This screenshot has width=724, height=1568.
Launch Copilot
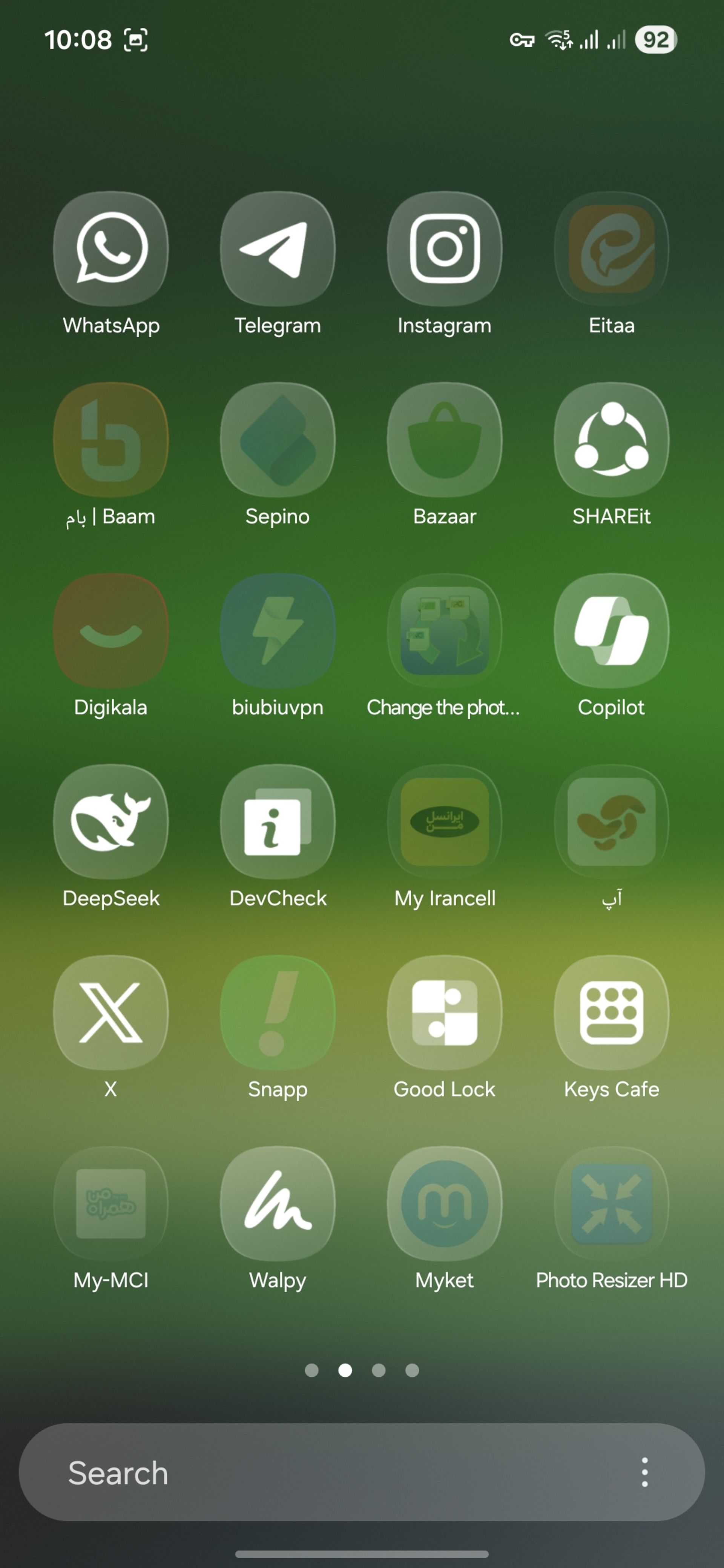[611, 631]
